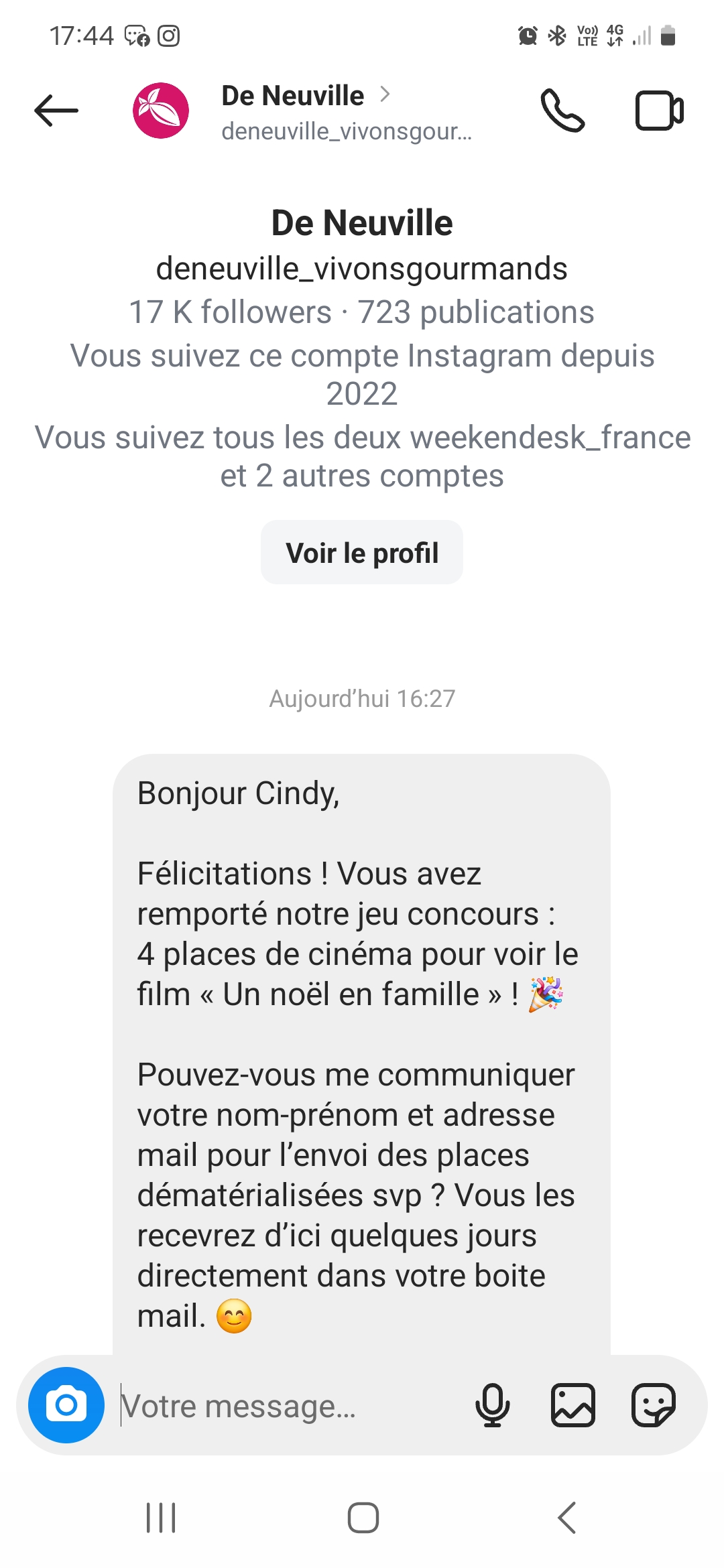
Task: Record a voice message with the microphone
Action: pyautogui.click(x=493, y=1405)
